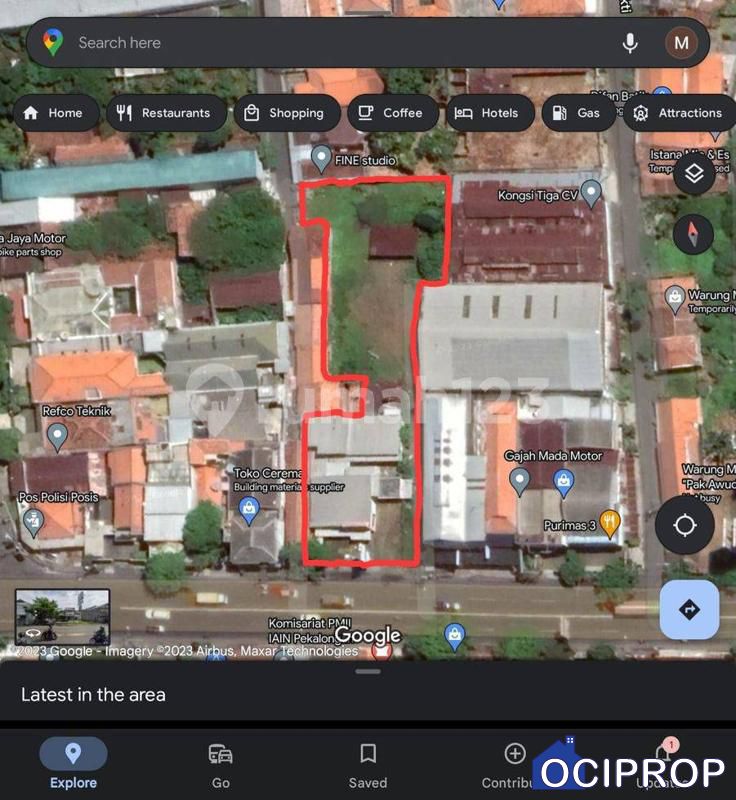
Task: Open the Contribute tab
Action: [x=514, y=765]
